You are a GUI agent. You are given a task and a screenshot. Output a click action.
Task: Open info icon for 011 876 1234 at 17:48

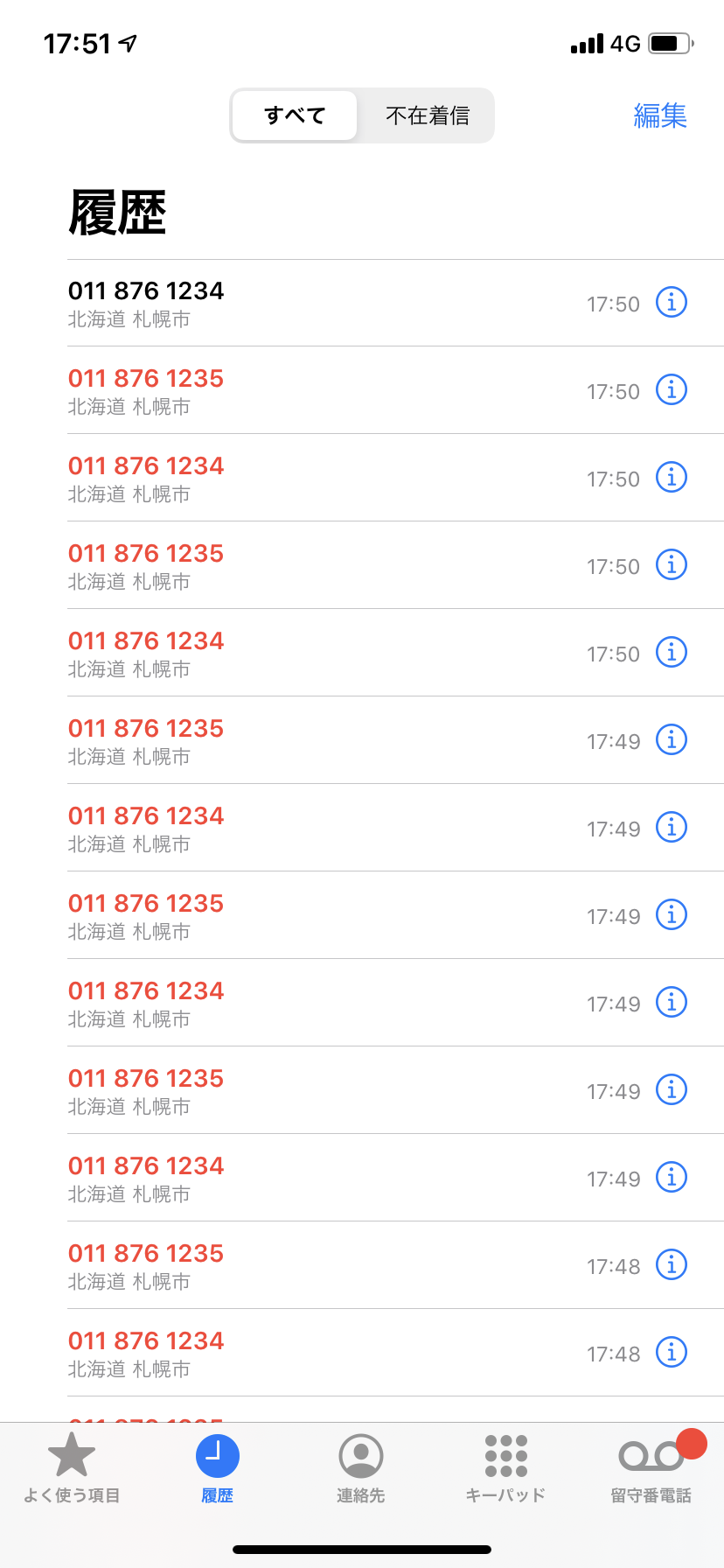click(x=672, y=1353)
